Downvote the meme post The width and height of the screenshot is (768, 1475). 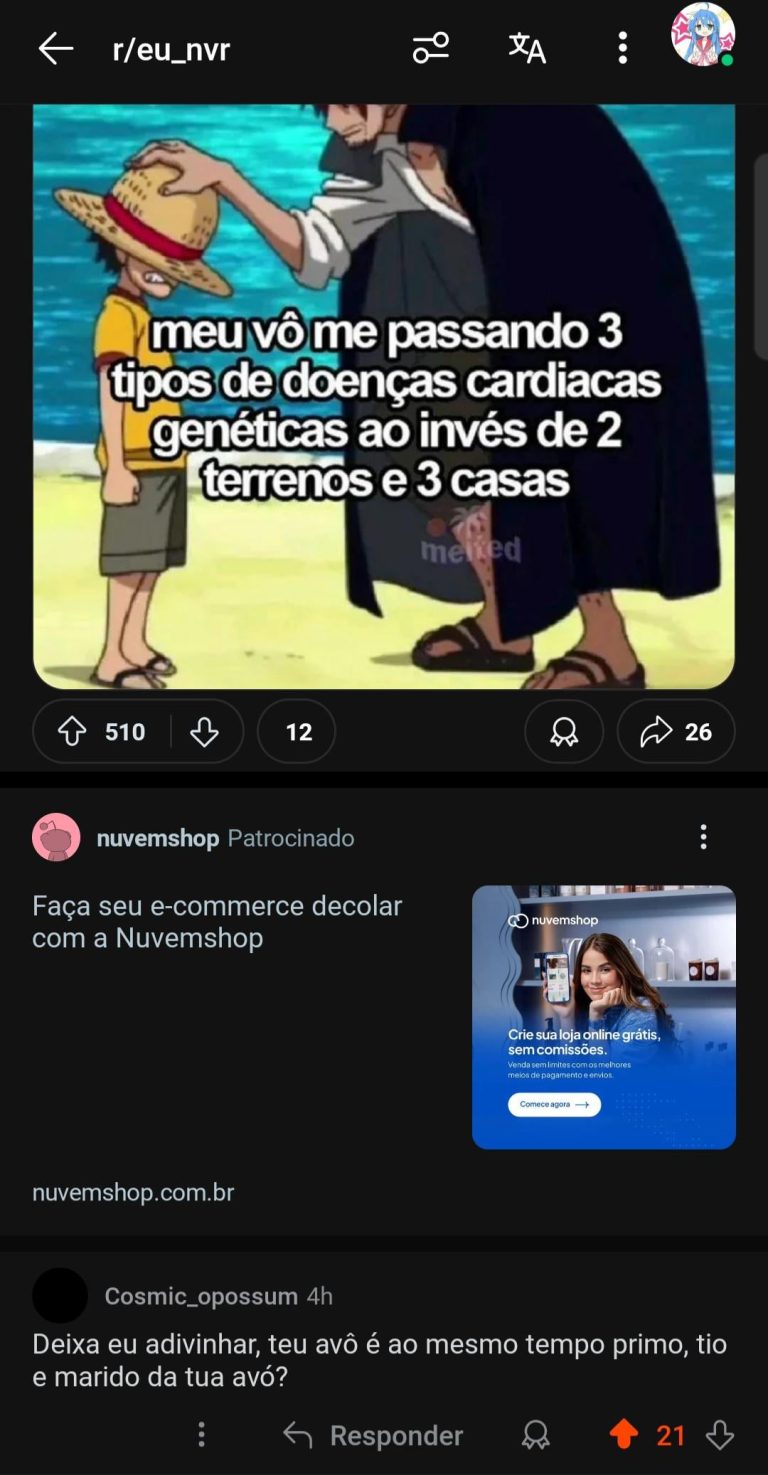(x=204, y=732)
